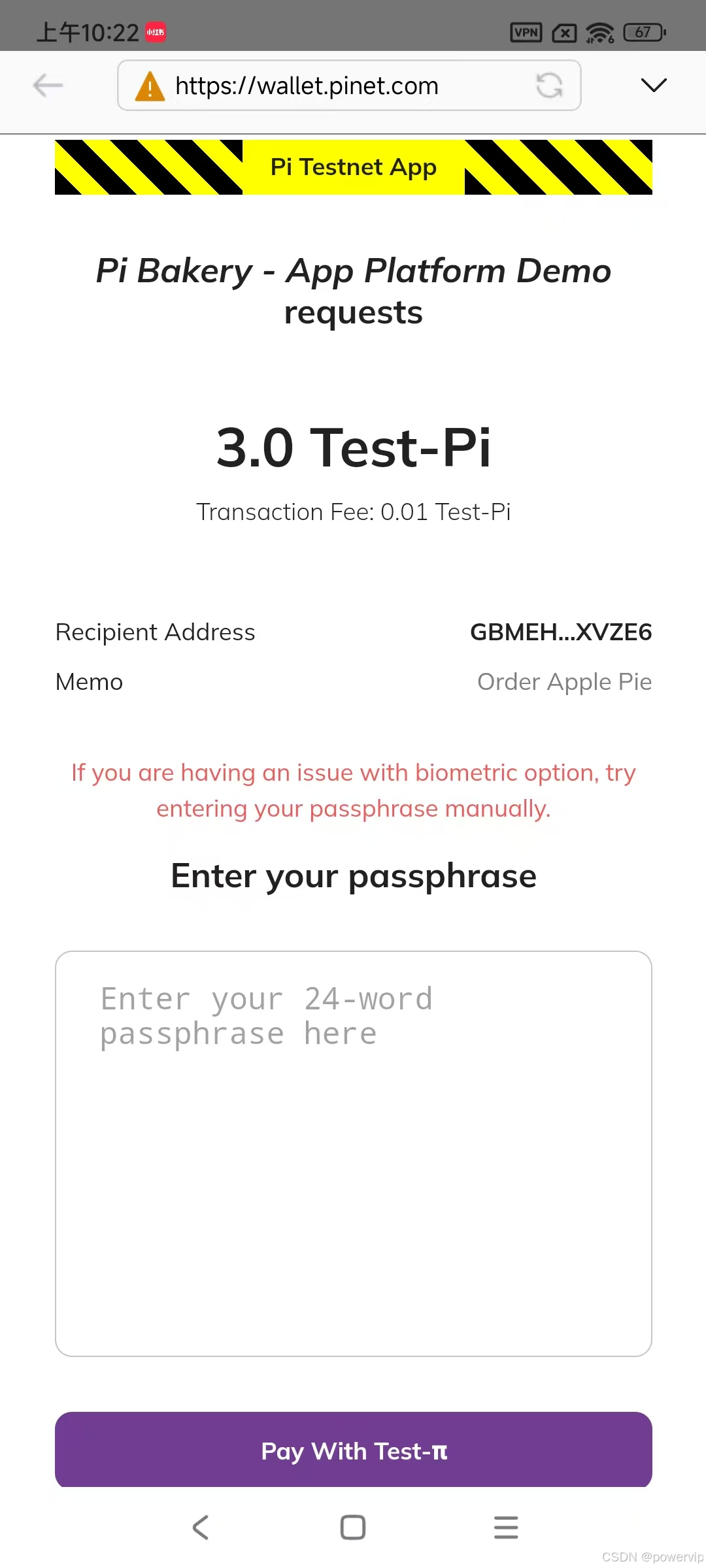Go back using the browser back arrow
This screenshot has height=1568, width=706.
point(48,86)
